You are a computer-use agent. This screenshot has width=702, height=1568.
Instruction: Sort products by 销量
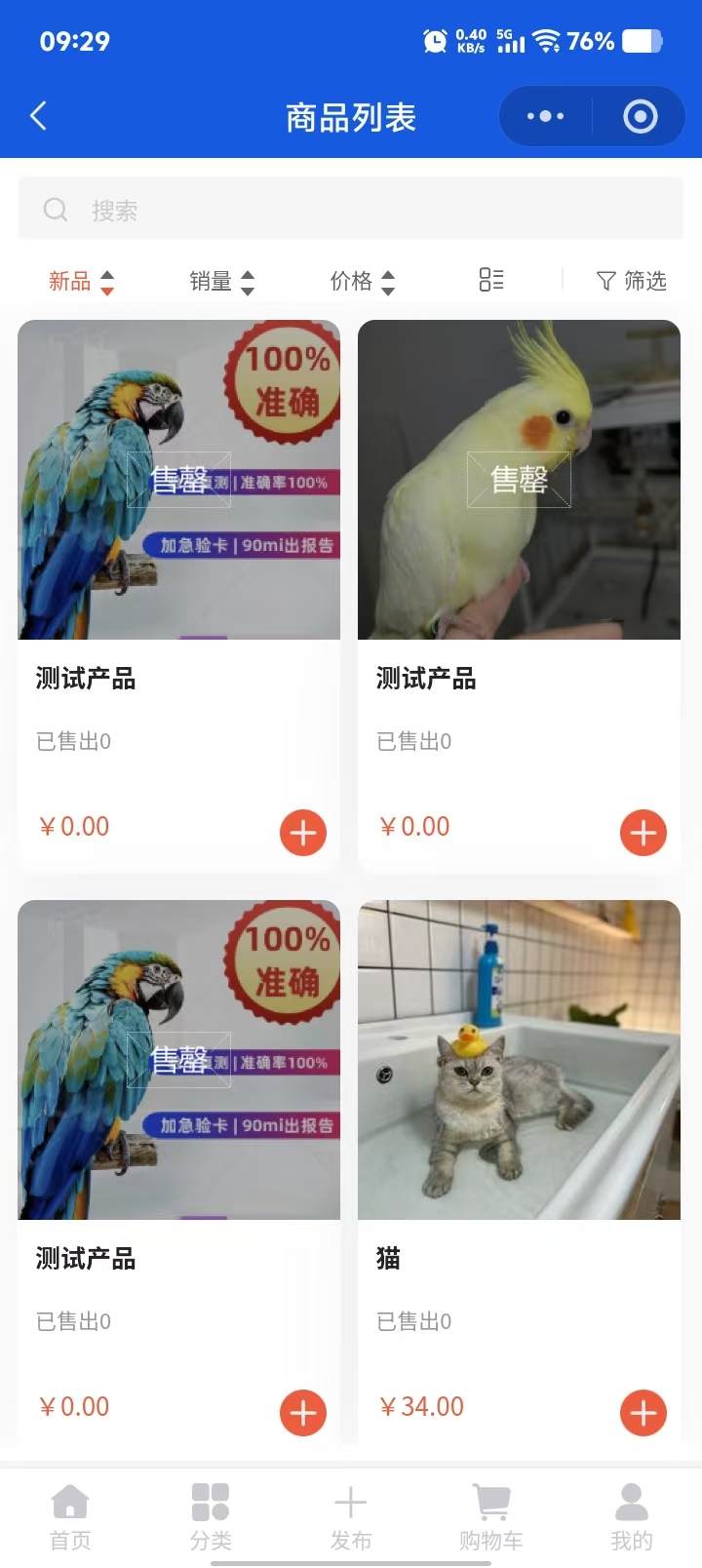point(222,282)
